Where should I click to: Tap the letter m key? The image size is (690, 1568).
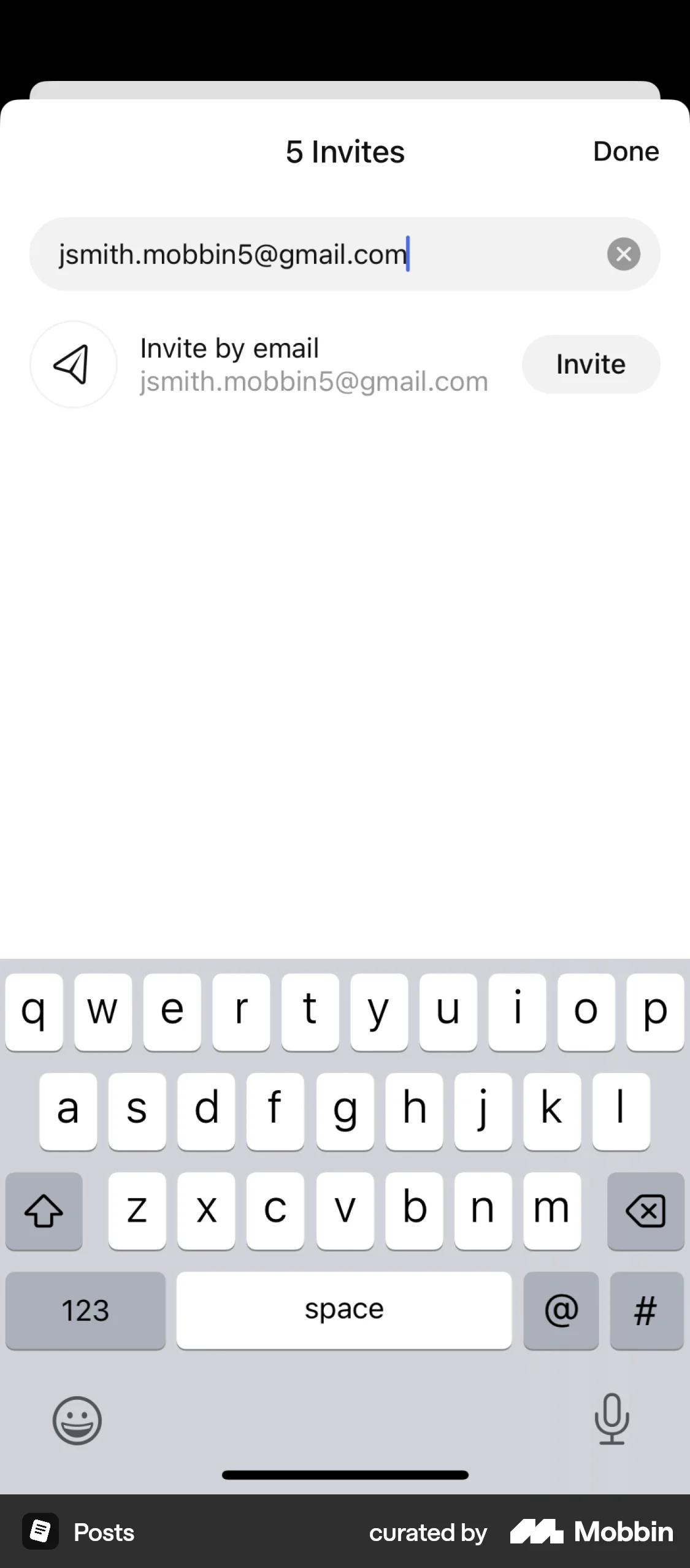(551, 1210)
